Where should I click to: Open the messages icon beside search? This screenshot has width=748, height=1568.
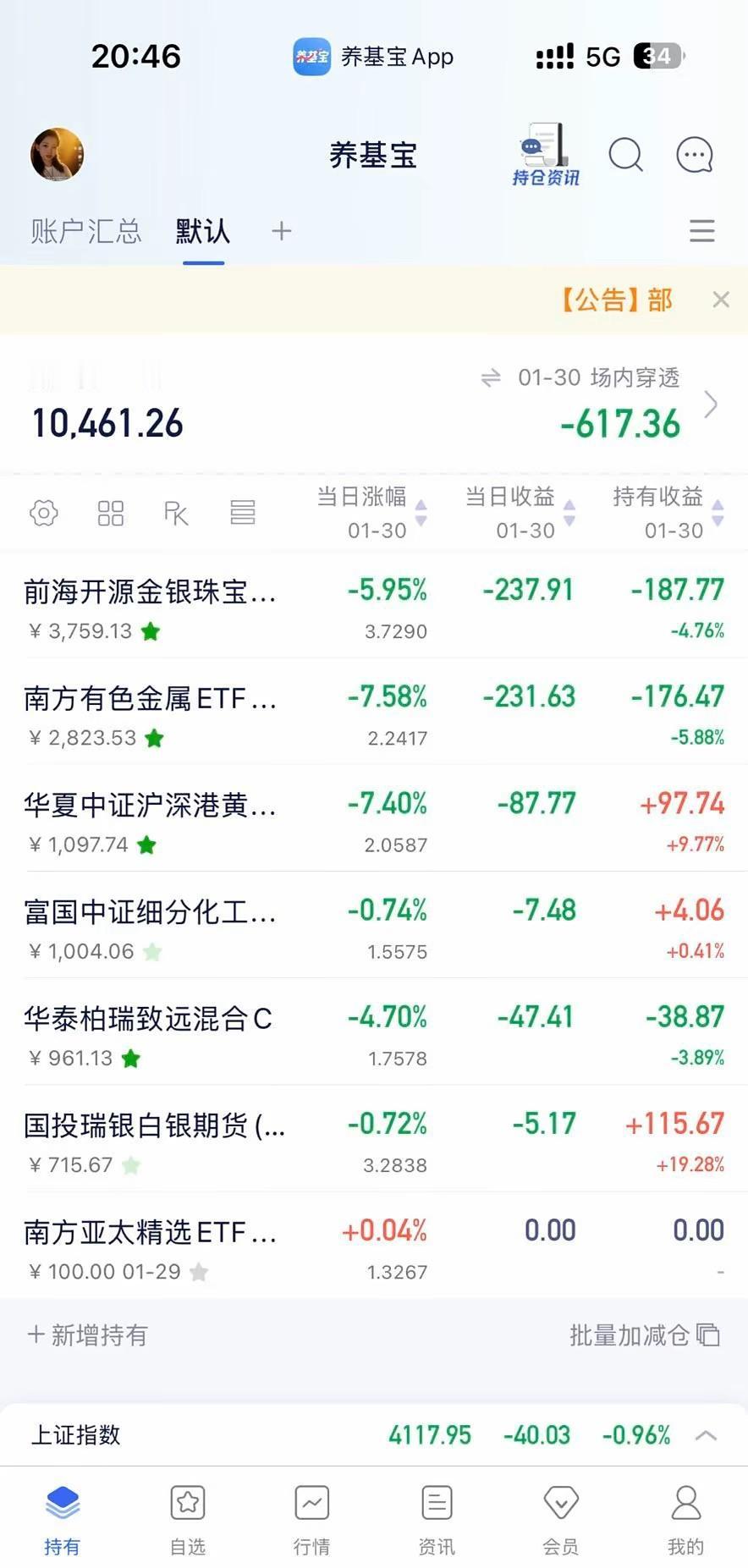click(x=694, y=155)
